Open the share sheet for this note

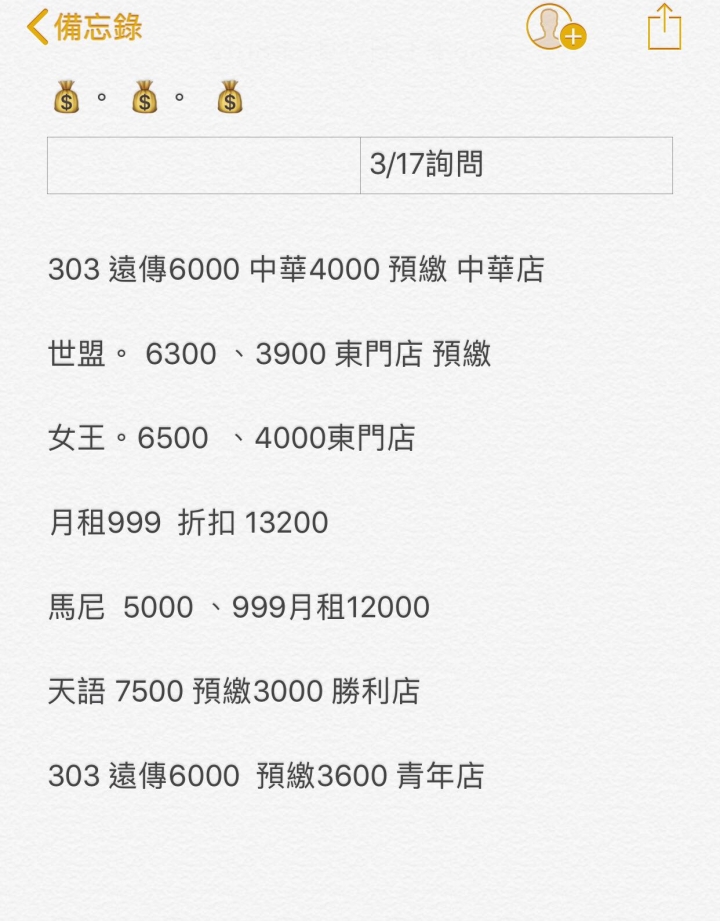664,27
